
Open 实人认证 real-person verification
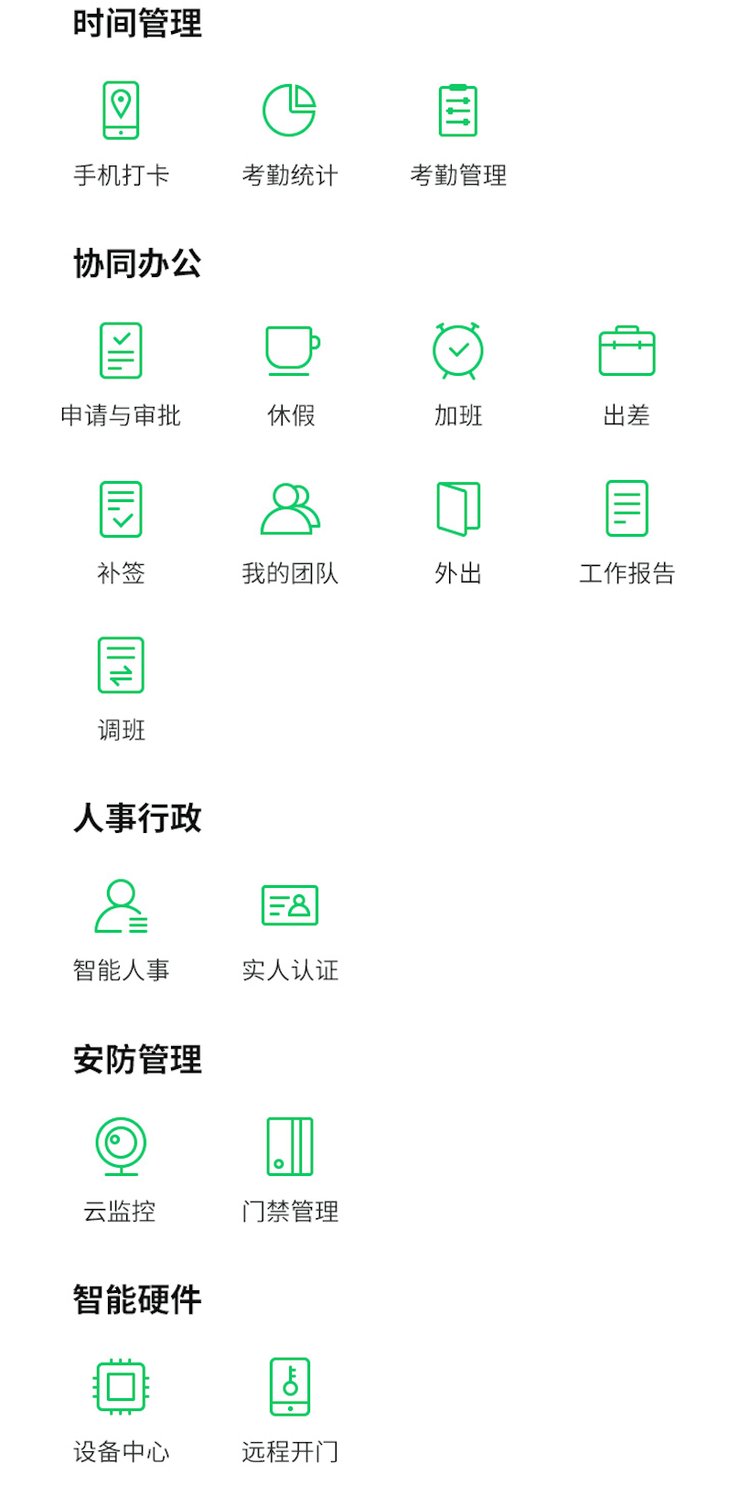tap(290, 930)
